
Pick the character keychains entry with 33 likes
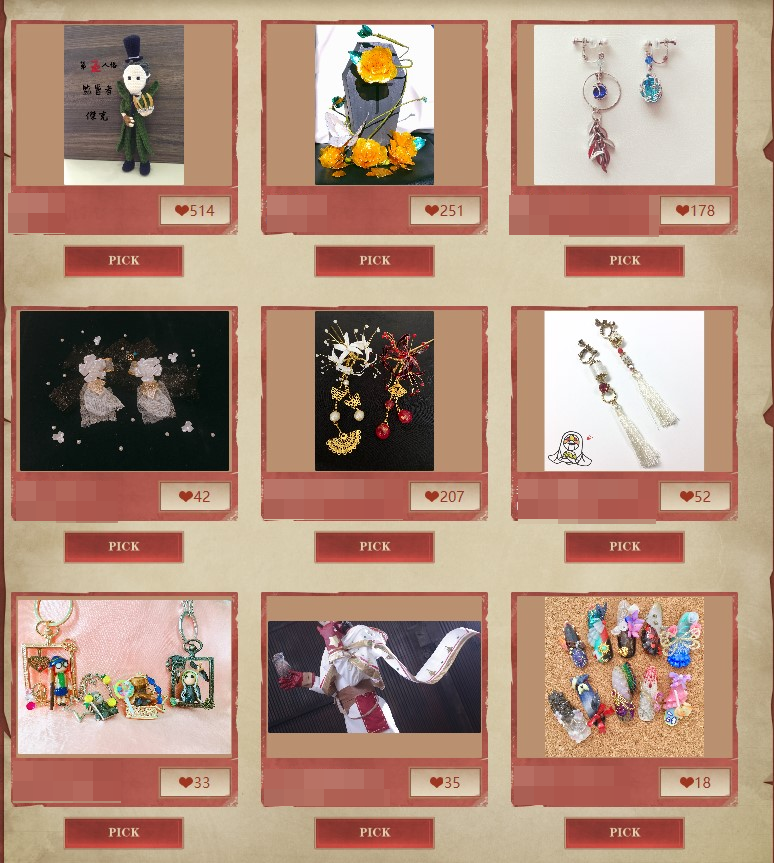click(124, 833)
